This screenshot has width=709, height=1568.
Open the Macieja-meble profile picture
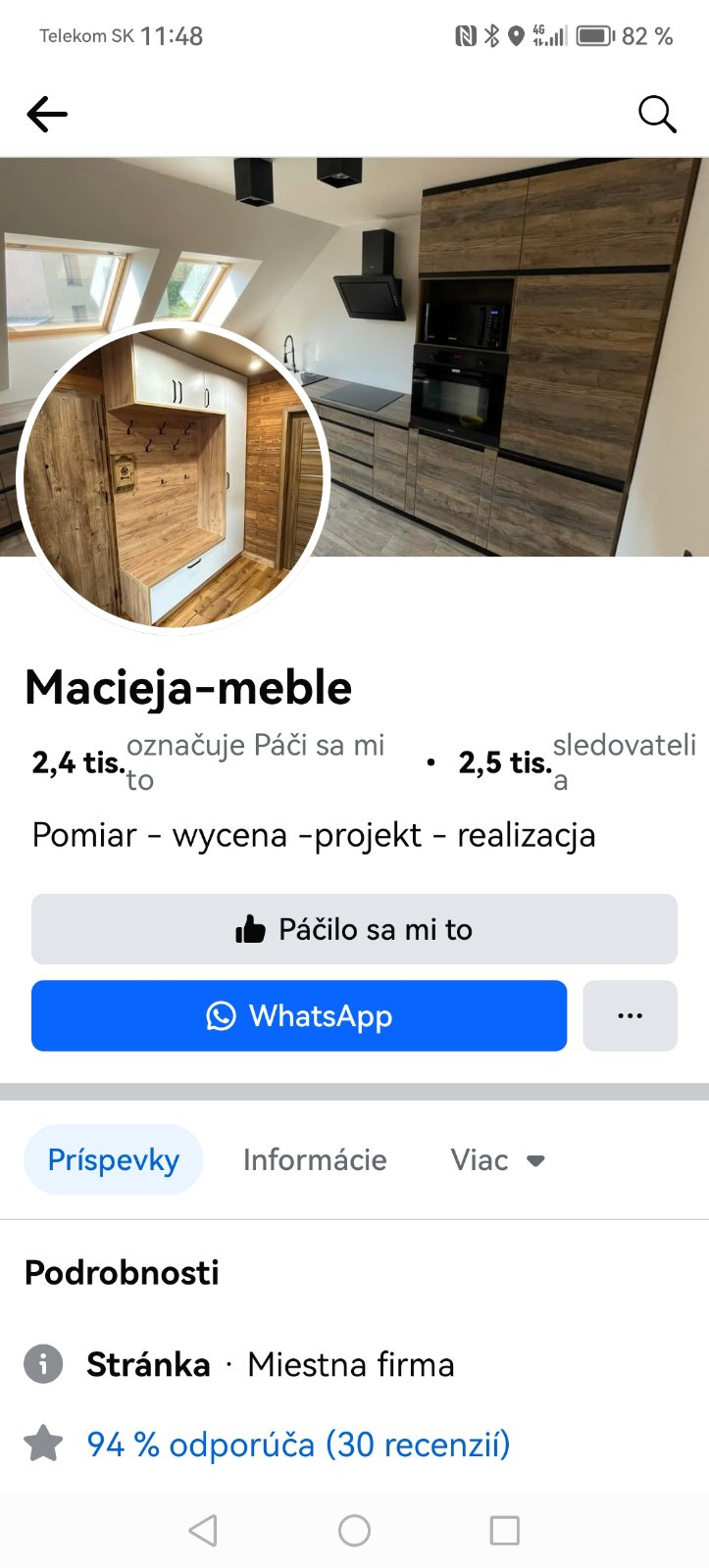174,477
